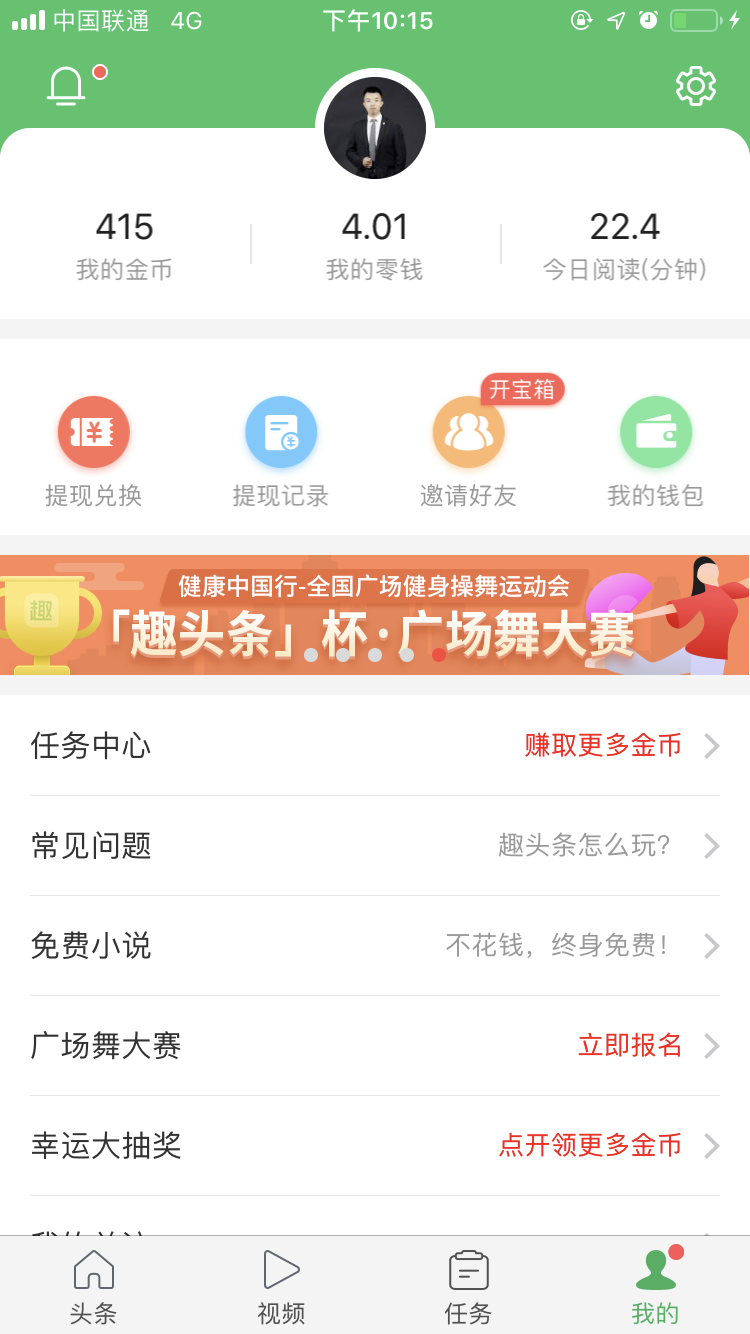Tap 立即报名 to register for 广场舞大赛

coord(628,1046)
